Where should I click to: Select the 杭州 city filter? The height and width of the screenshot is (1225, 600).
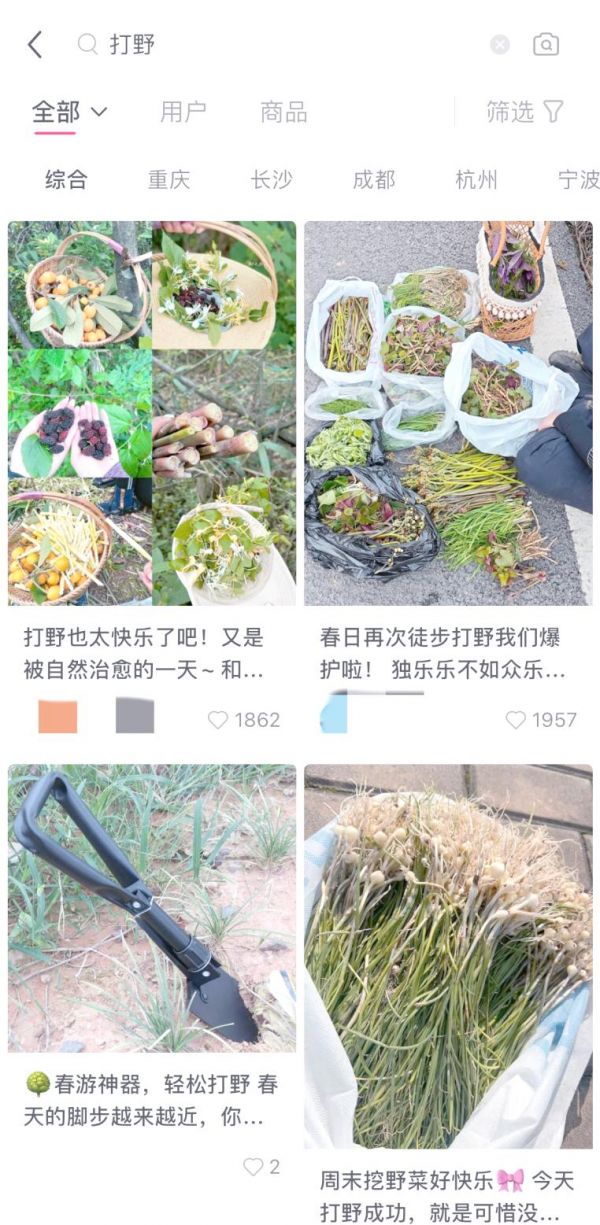tap(476, 179)
